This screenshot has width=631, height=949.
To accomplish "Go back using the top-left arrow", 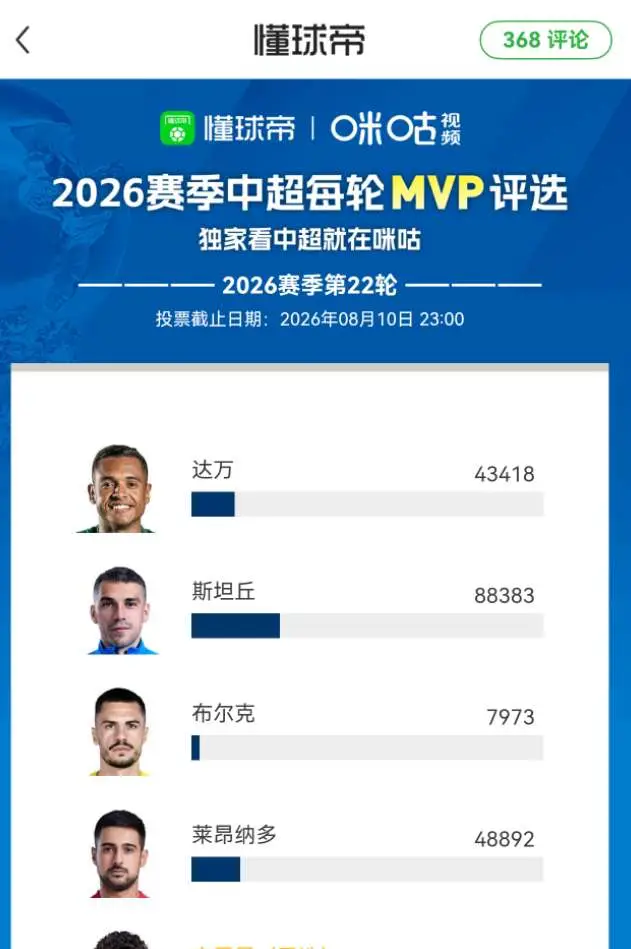I will 23,40.
